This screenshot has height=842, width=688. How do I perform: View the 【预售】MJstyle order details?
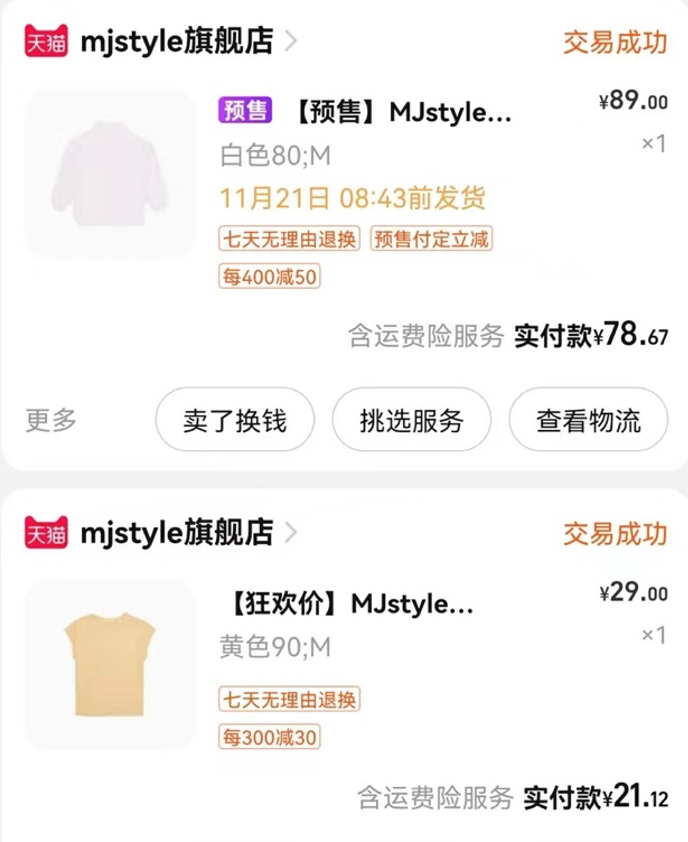click(x=403, y=113)
